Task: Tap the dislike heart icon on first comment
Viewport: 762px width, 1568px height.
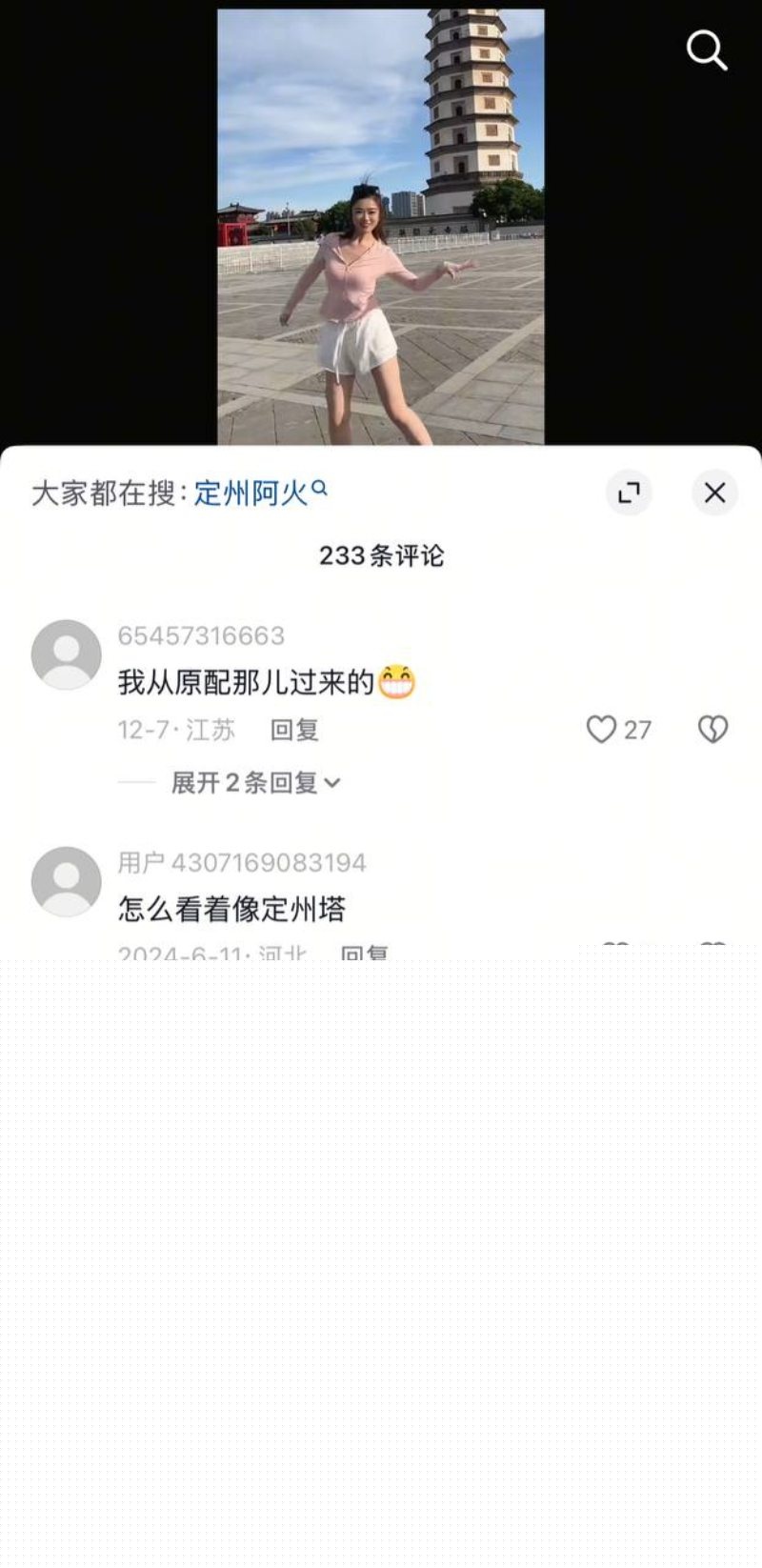Action: pos(712,729)
